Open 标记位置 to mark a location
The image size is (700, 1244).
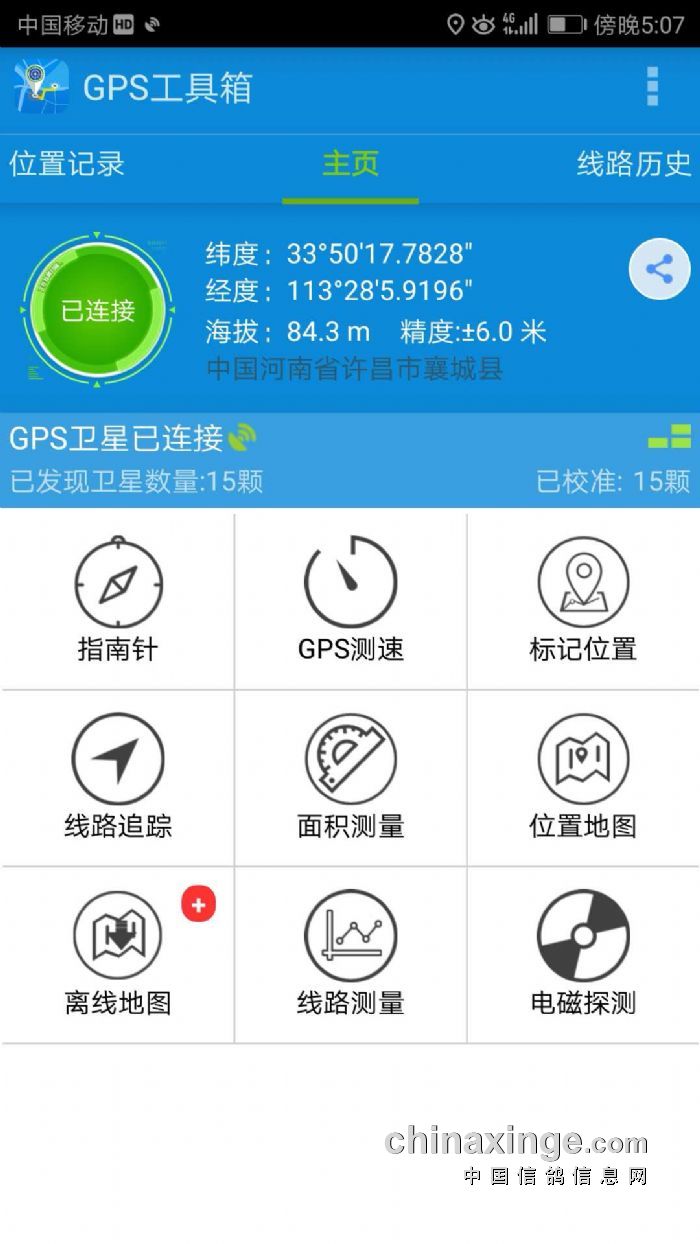pyautogui.click(x=583, y=600)
